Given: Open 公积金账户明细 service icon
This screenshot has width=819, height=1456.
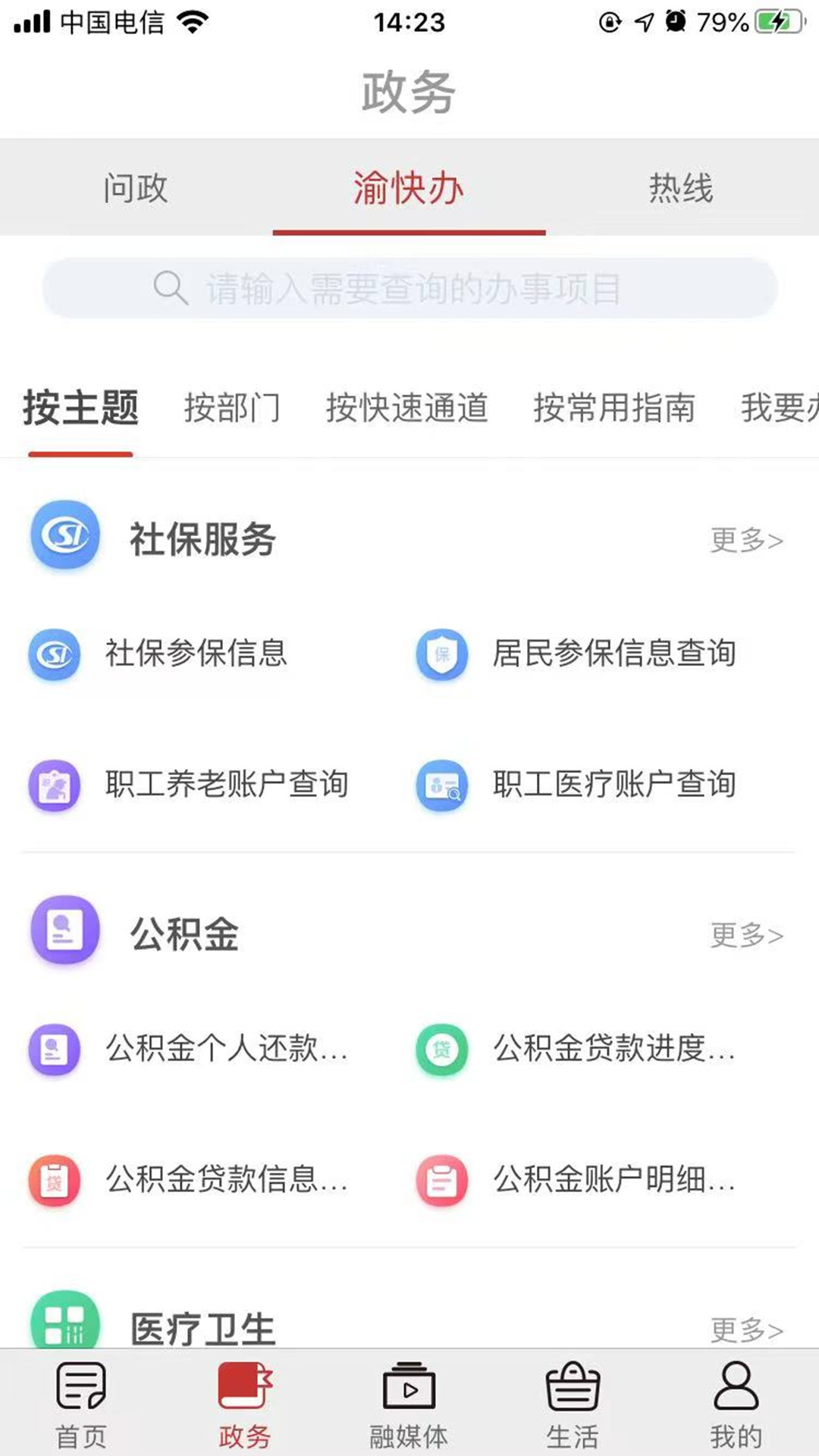Looking at the screenshot, I should 442,1181.
